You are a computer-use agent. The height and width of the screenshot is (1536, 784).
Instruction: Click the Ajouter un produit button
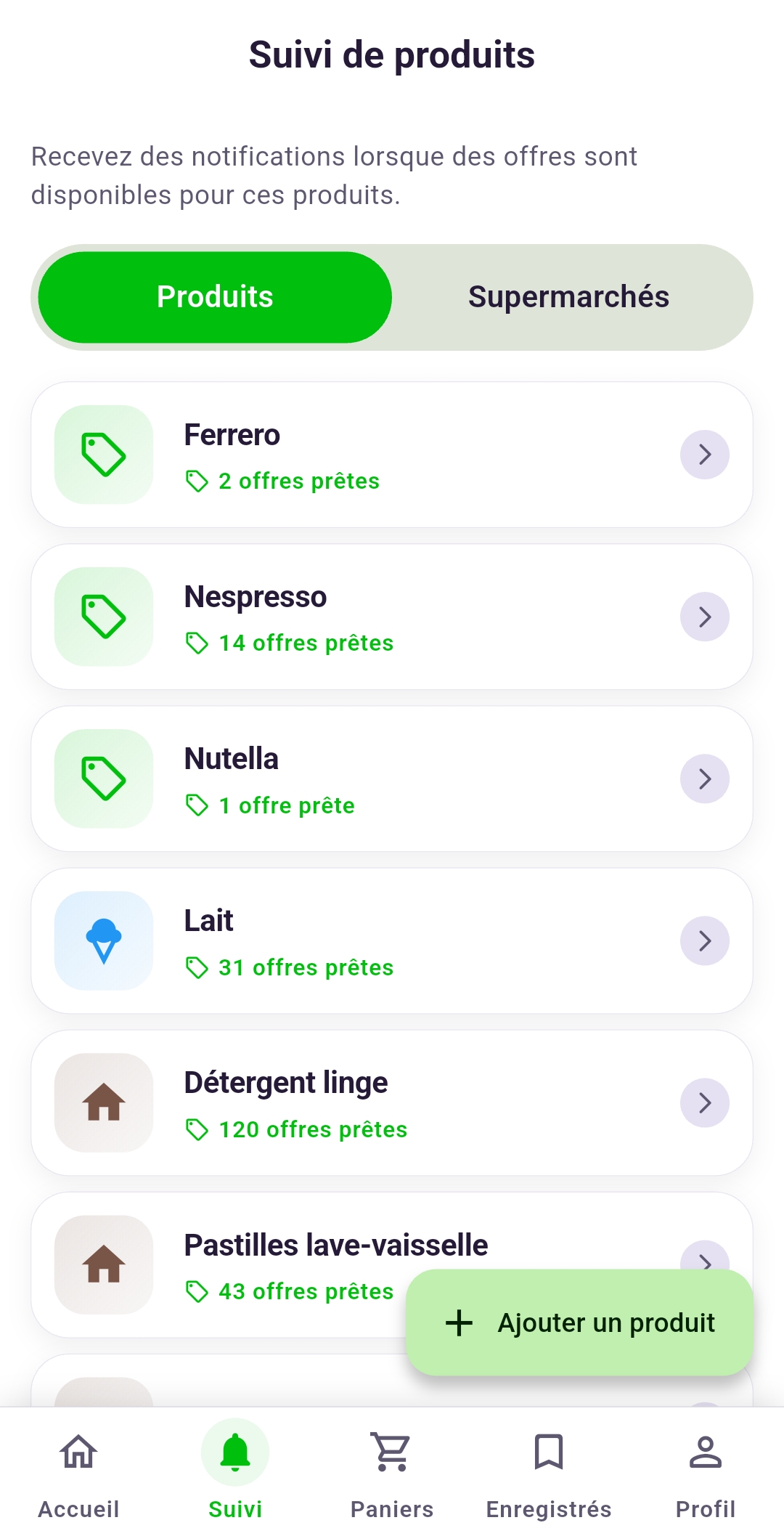[x=579, y=1322]
